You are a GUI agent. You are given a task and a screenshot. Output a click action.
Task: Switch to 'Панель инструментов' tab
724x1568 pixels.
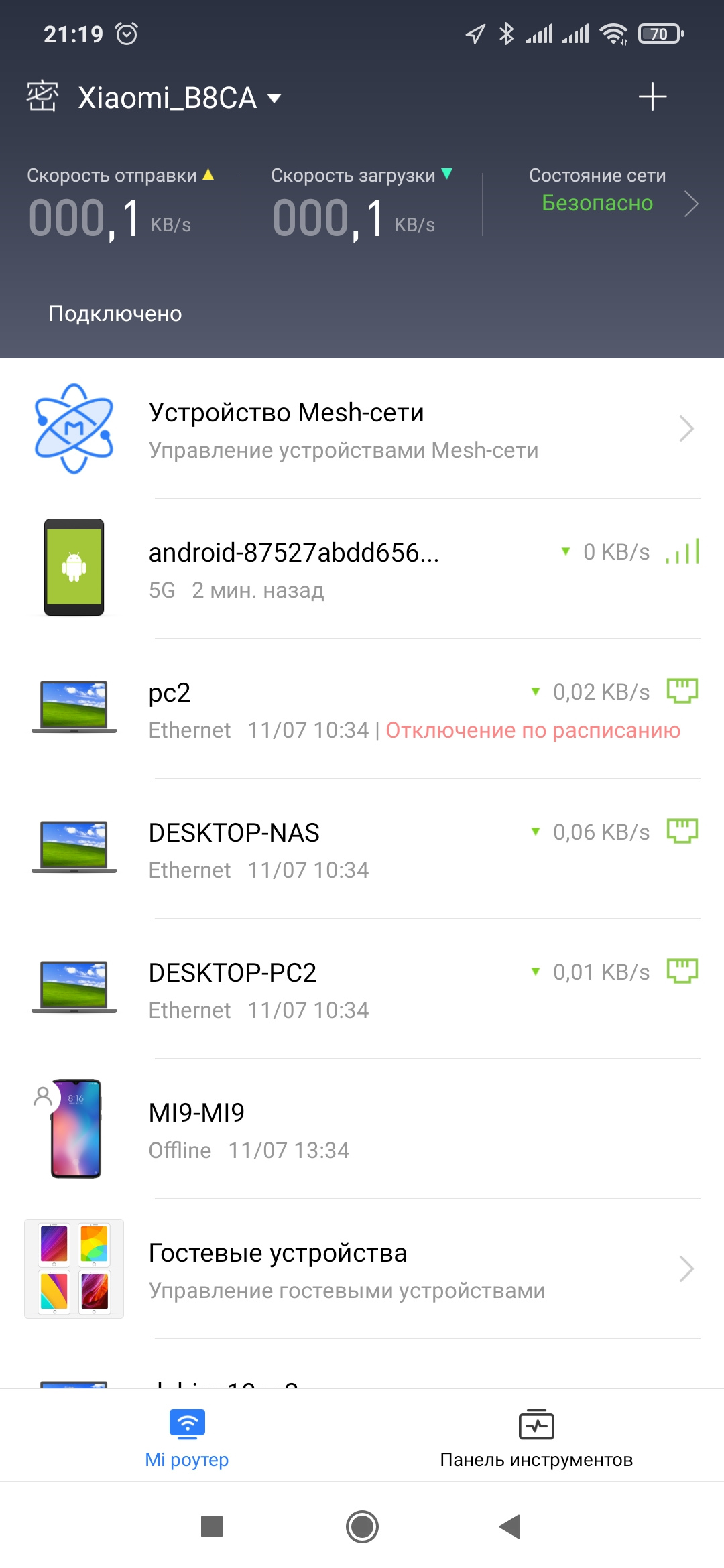pos(536,1438)
